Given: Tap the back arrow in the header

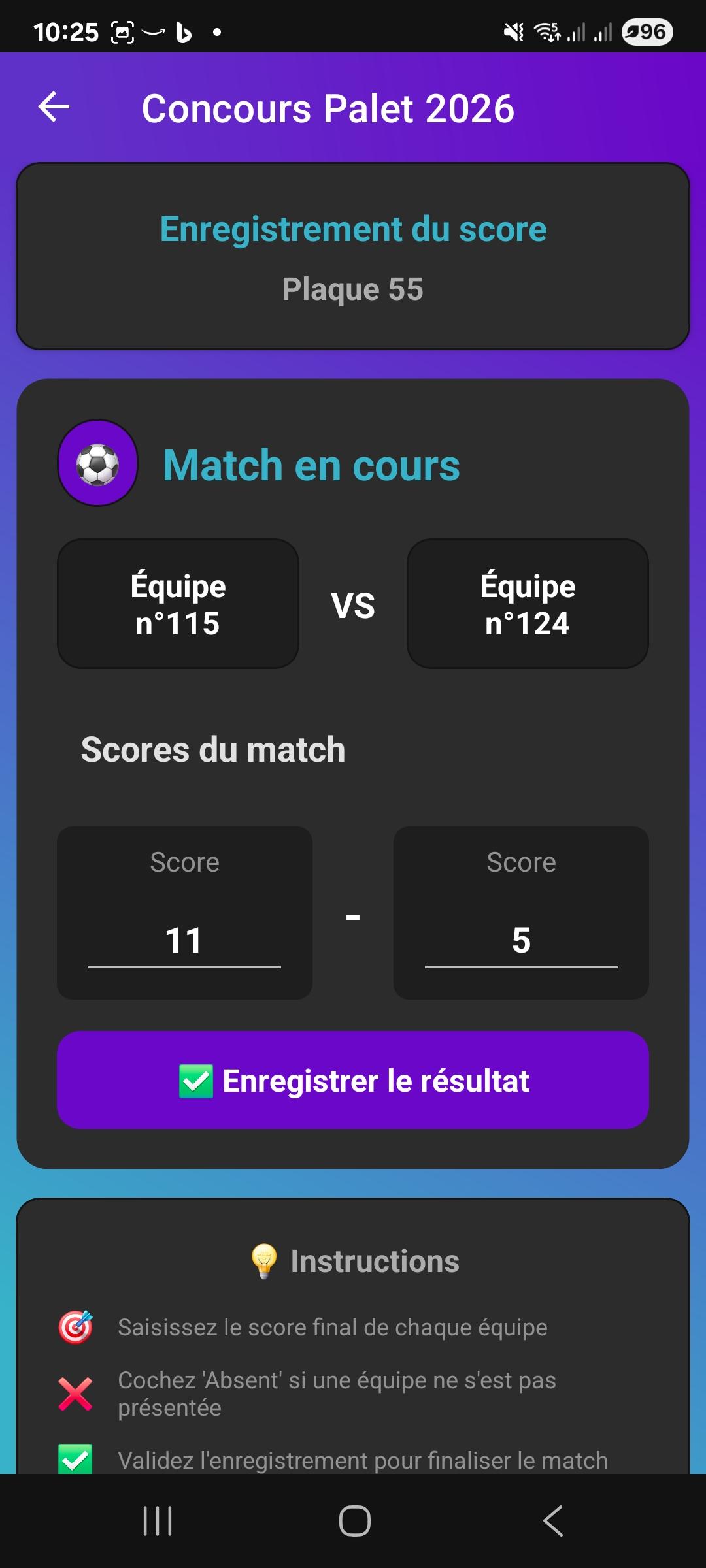Looking at the screenshot, I should 54,106.
